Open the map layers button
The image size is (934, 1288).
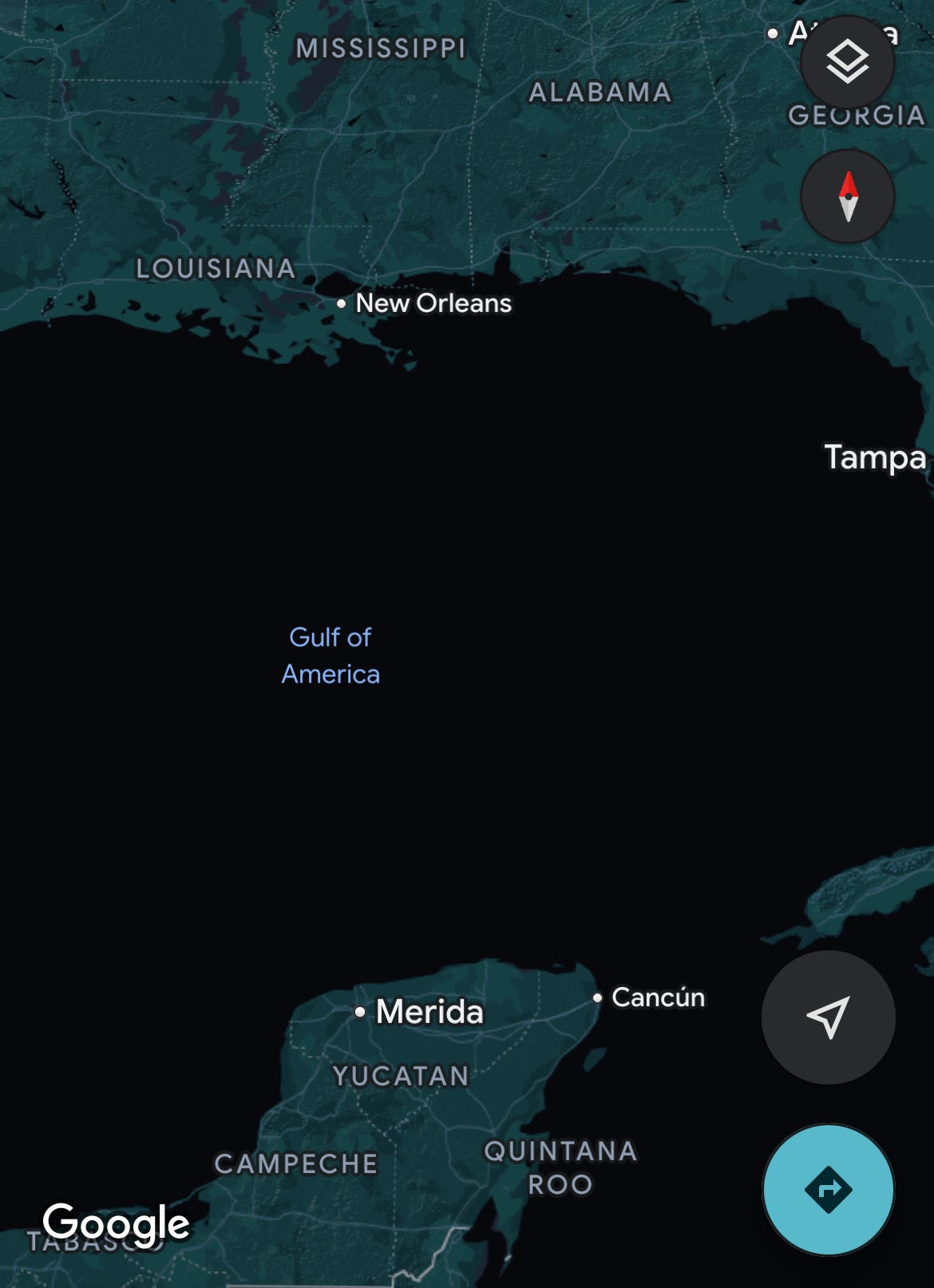(x=847, y=62)
